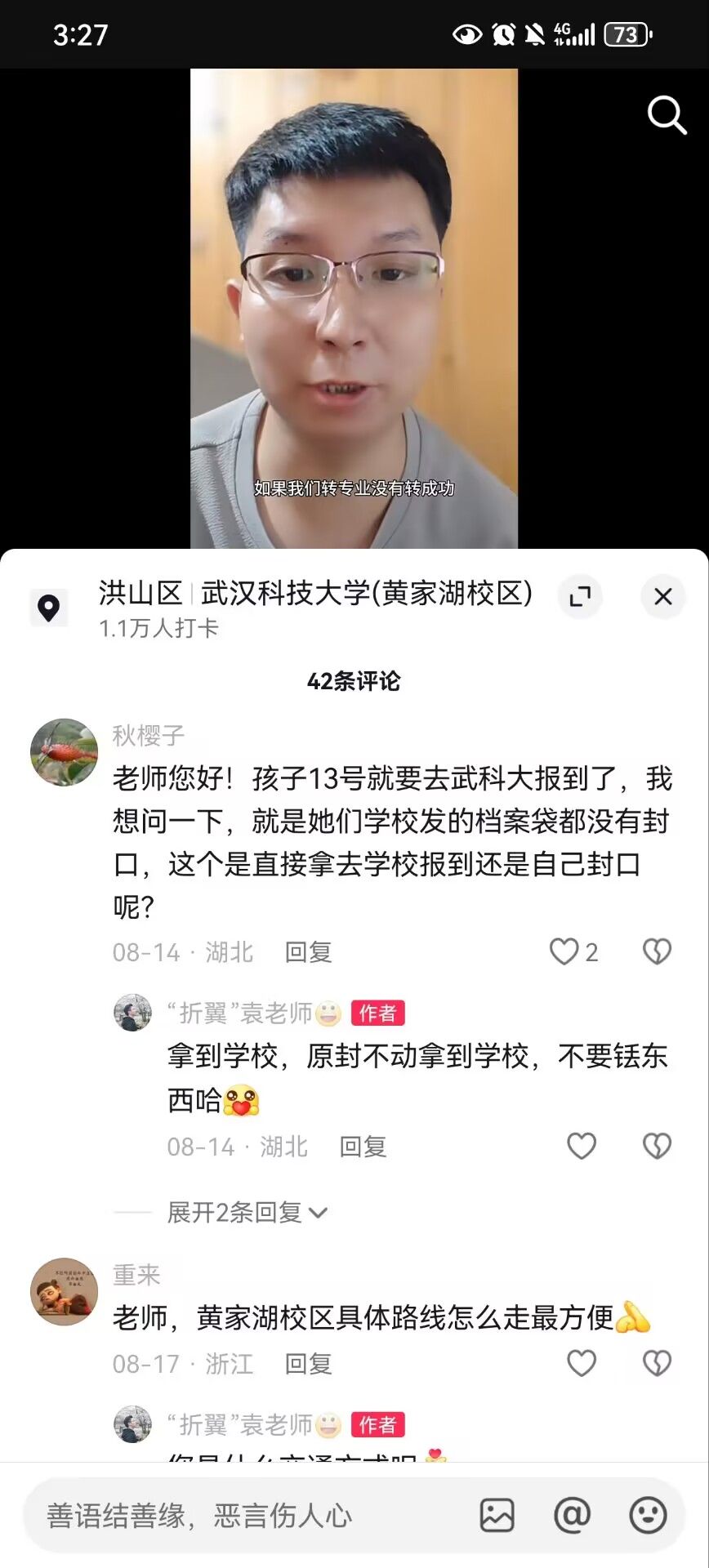Attach an image to comment
This screenshot has width=709, height=1568.
(497, 1516)
